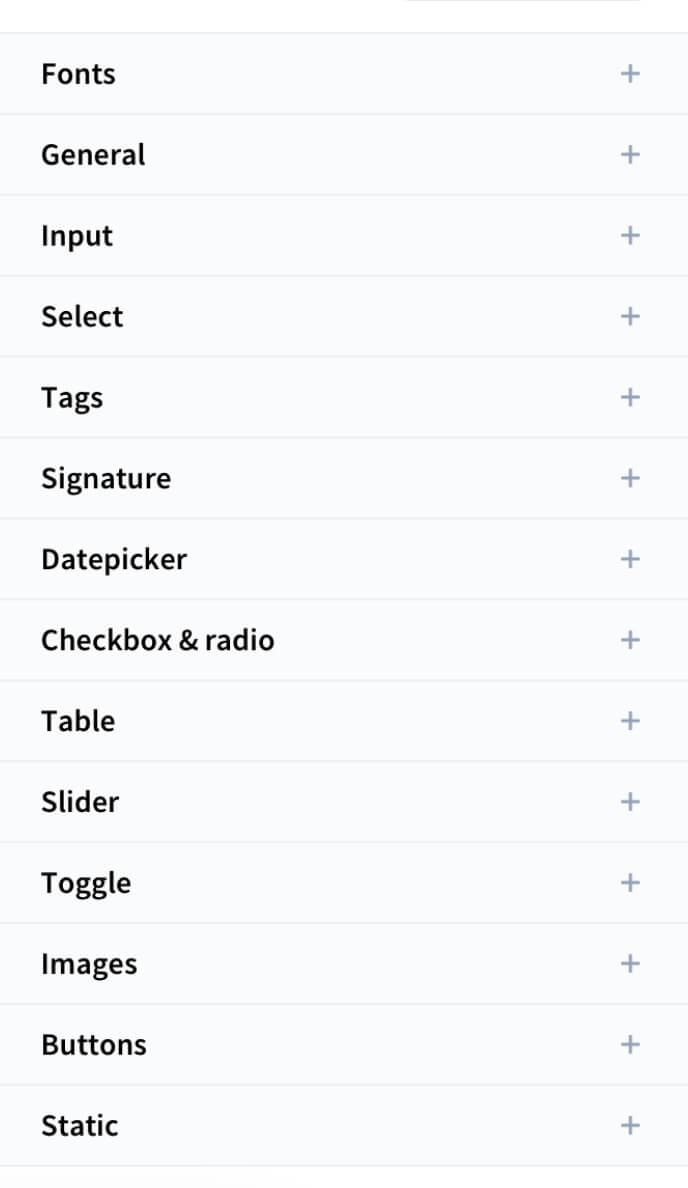
Task: Expand the Slider settings
Action: pyautogui.click(x=630, y=802)
